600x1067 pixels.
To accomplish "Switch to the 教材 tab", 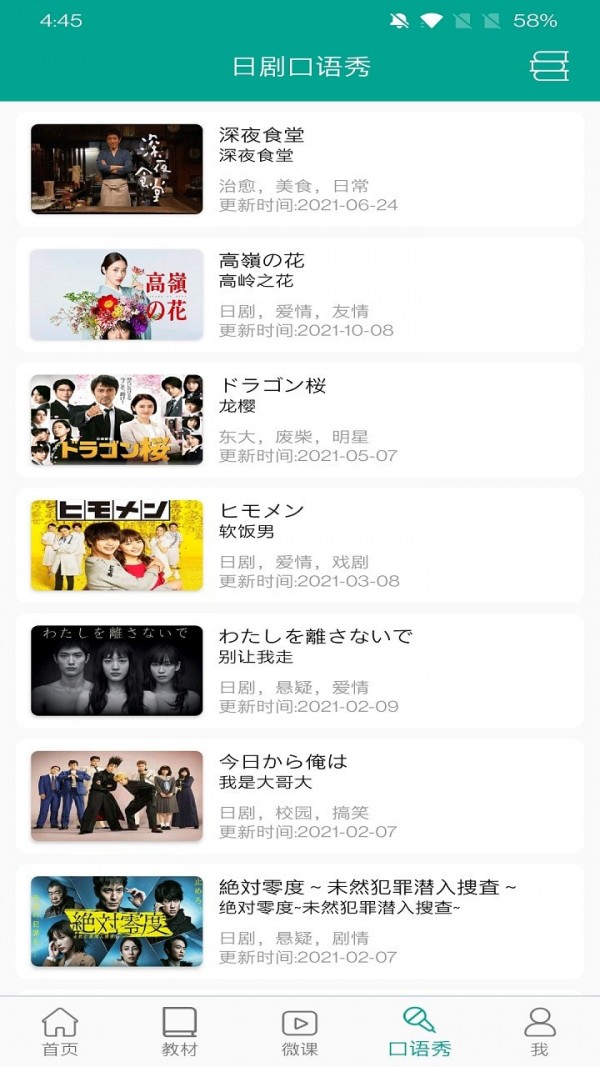I will pyautogui.click(x=180, y=1032).
